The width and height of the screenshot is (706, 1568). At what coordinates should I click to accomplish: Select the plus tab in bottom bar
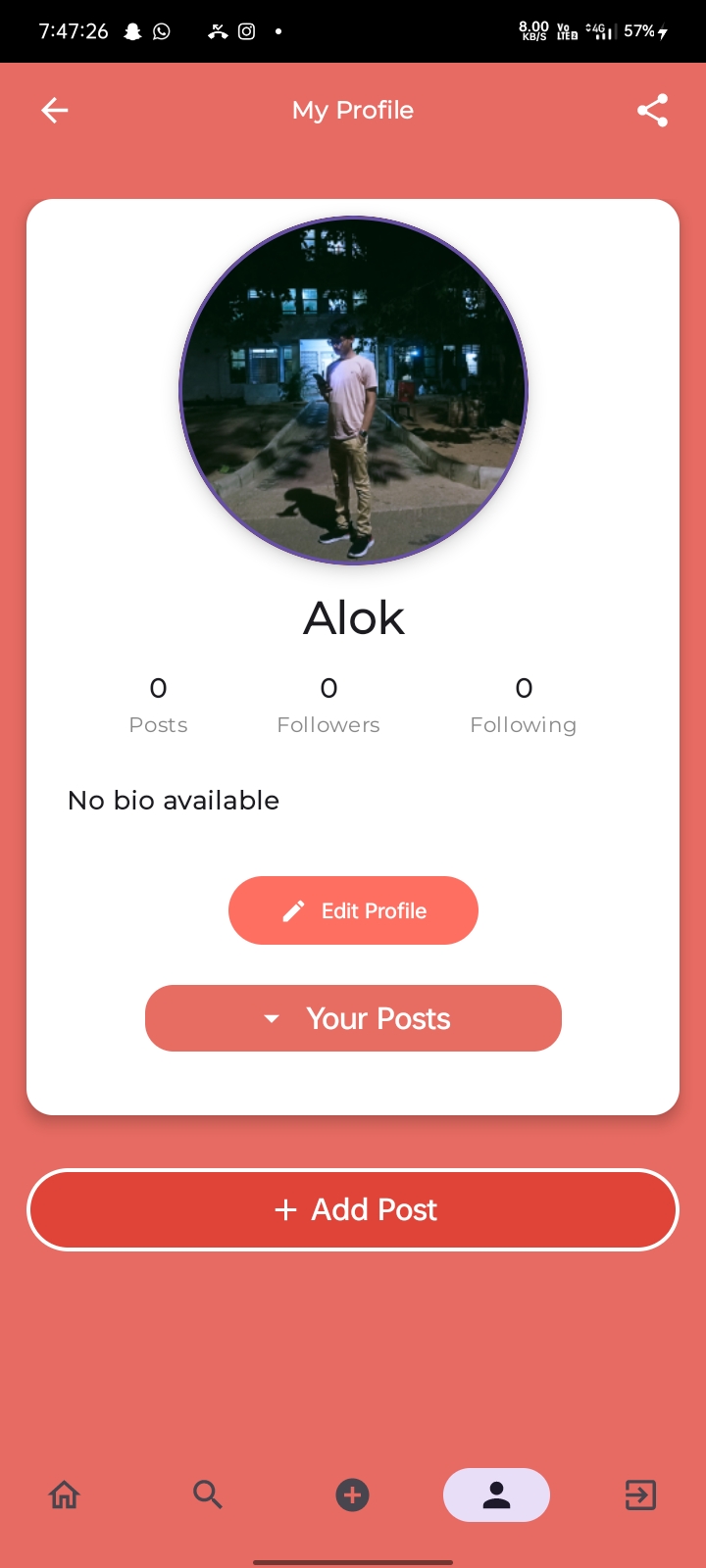(x=353, y=1494)
